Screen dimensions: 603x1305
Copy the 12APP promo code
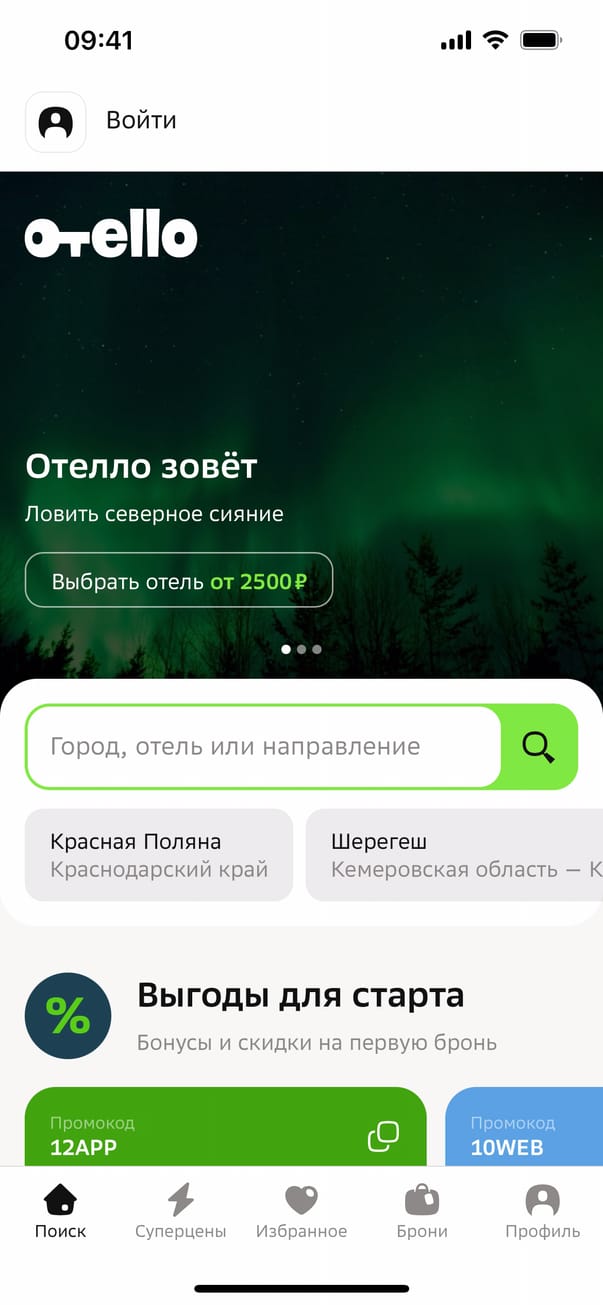coord(383,1136)
